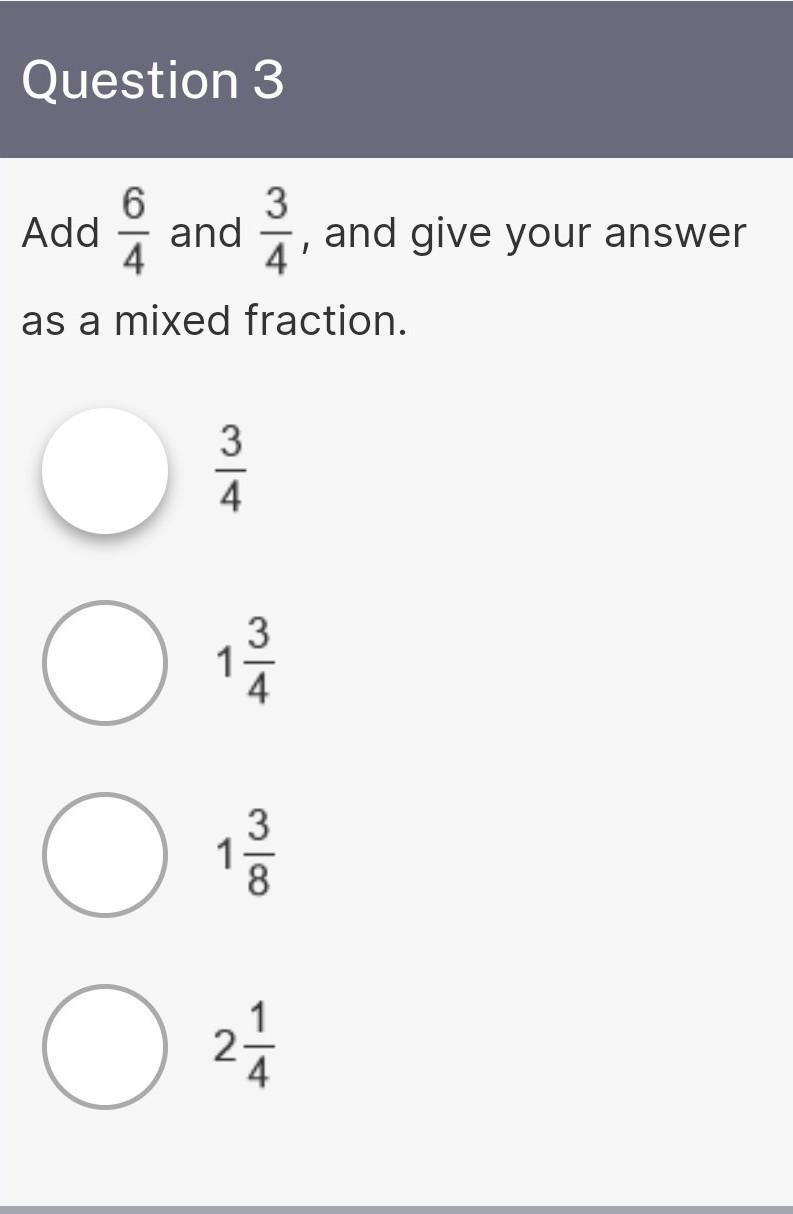Pick the 1 3/8 answer option
This screenshot has width=793, height=1214.
[105, 854]
